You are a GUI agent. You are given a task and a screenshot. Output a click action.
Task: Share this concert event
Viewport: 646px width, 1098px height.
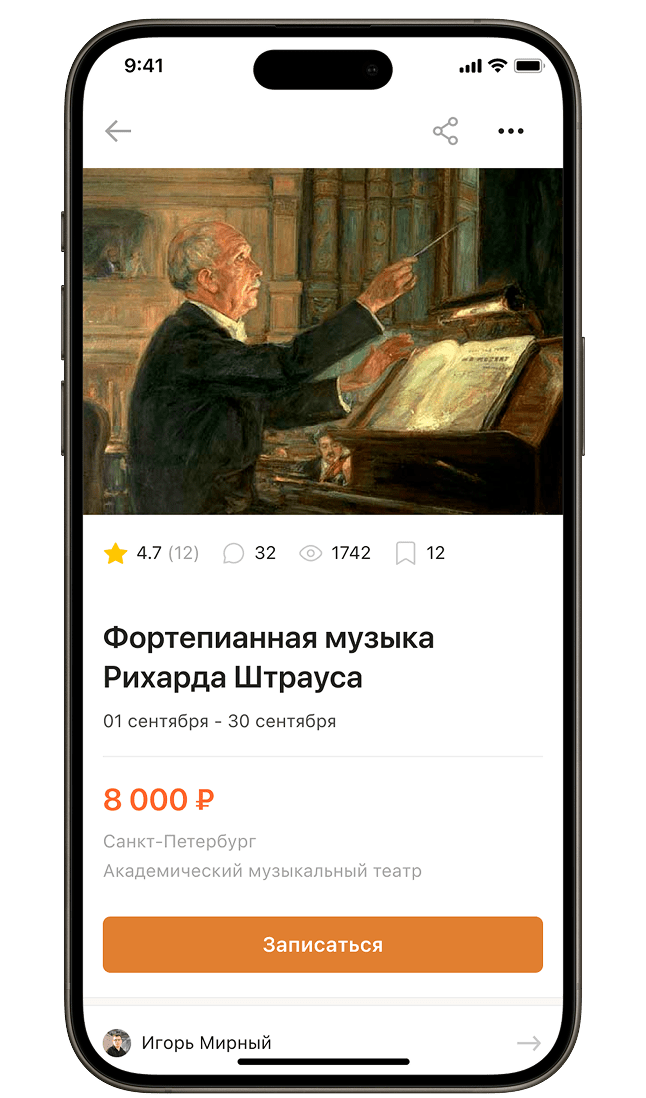[x=445, y=131]
